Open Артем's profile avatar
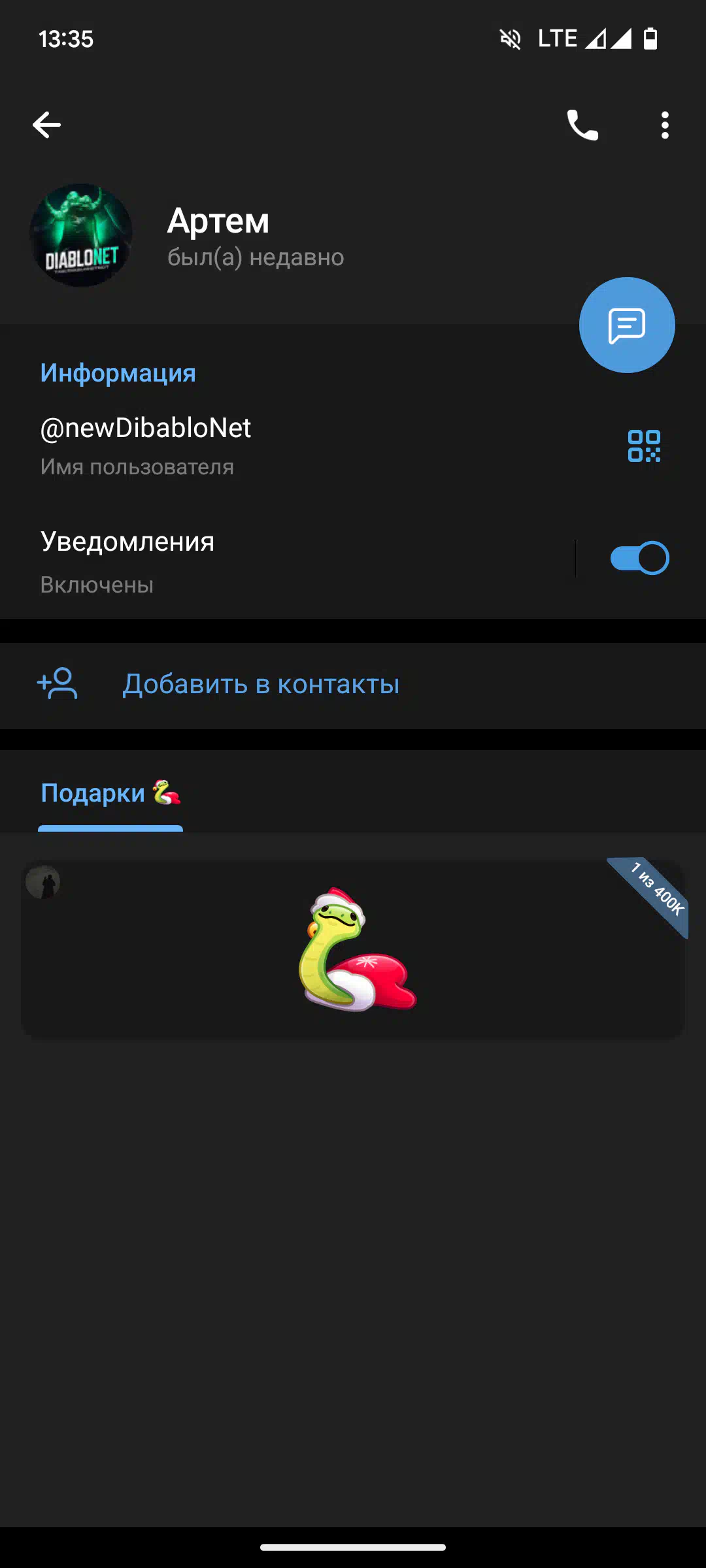706x1568 pixels. coord(81,235)
